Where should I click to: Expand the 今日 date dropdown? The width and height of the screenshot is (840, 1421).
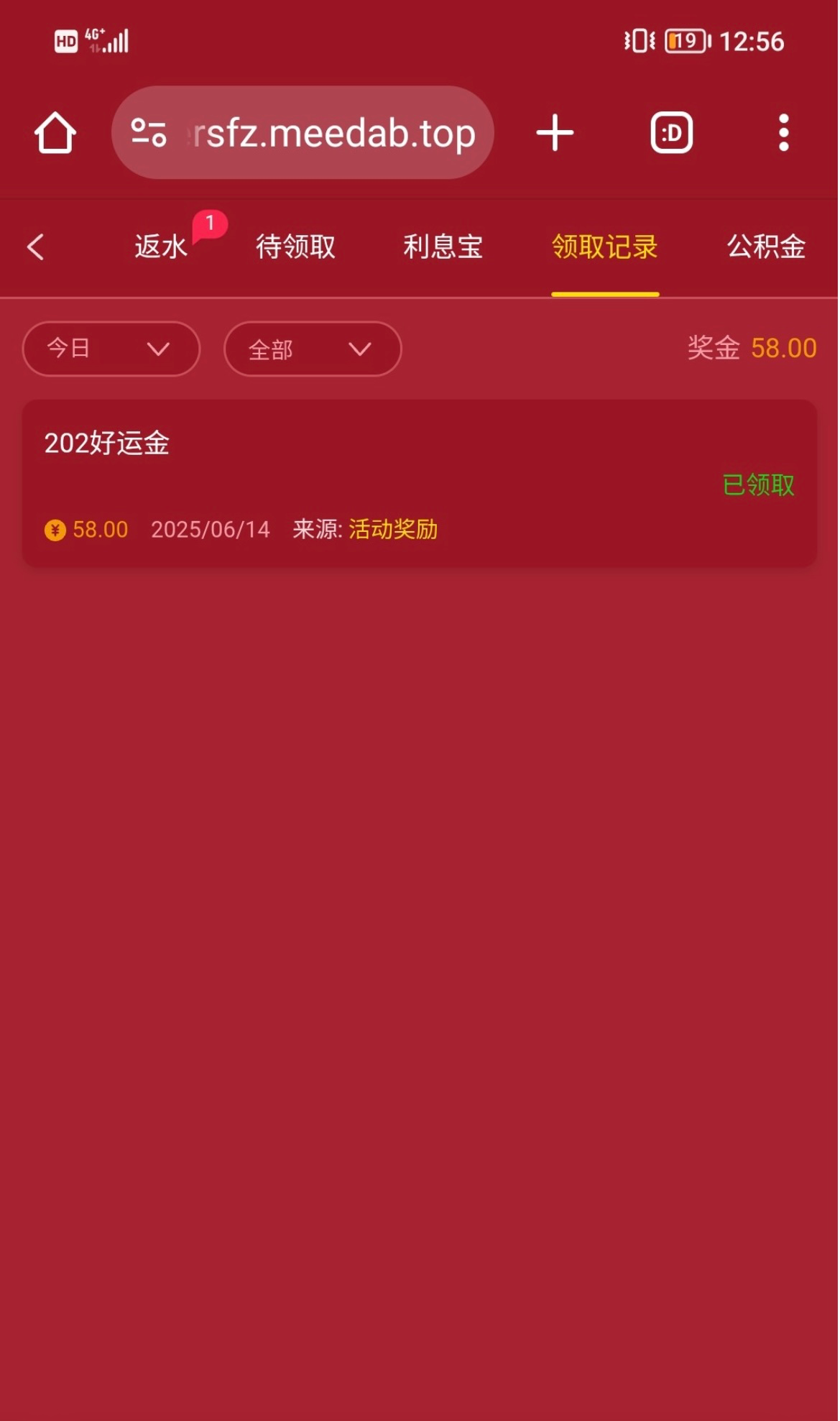[111, 349]
